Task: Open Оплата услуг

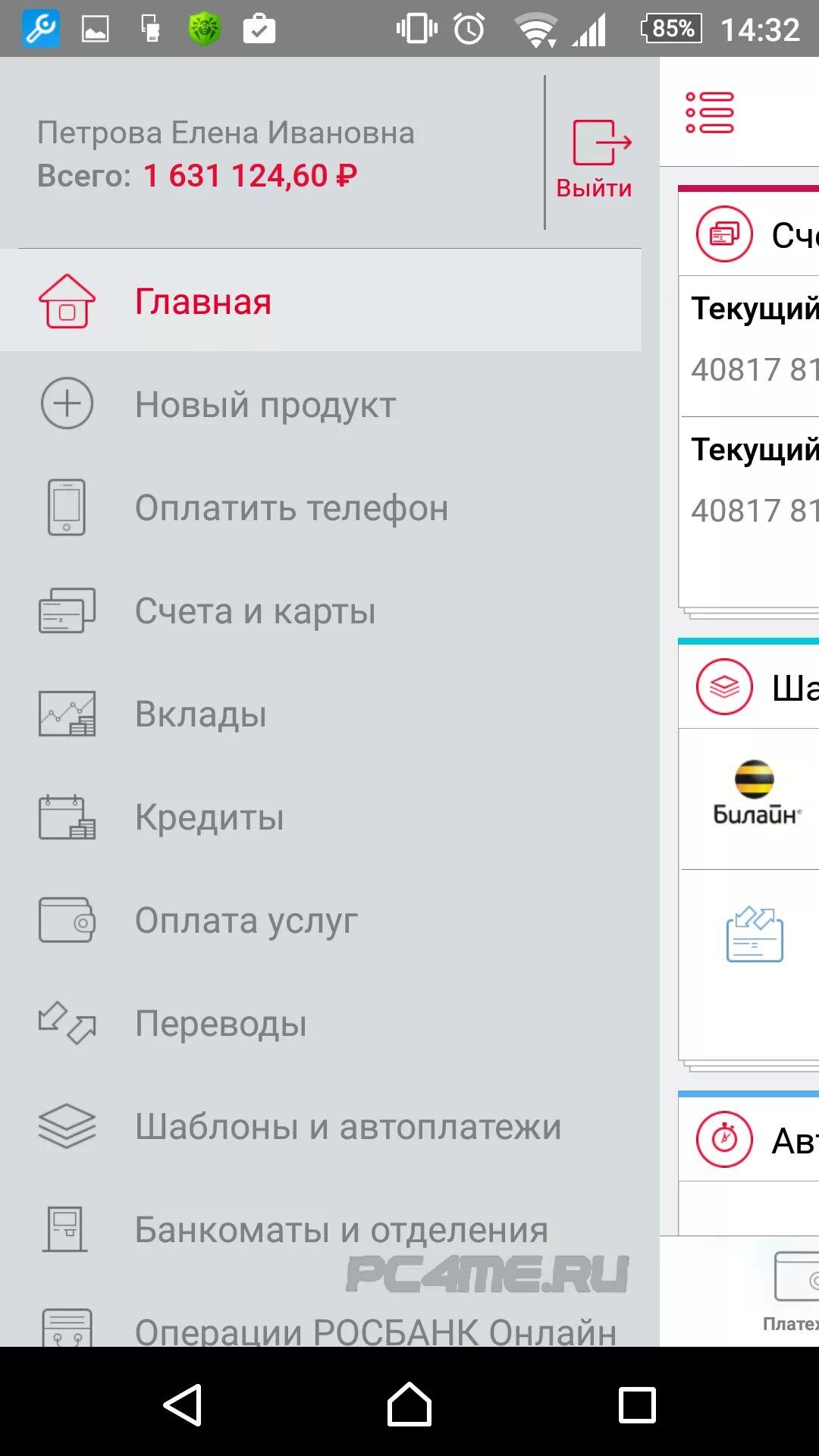Action: click(x=246, y=921)
